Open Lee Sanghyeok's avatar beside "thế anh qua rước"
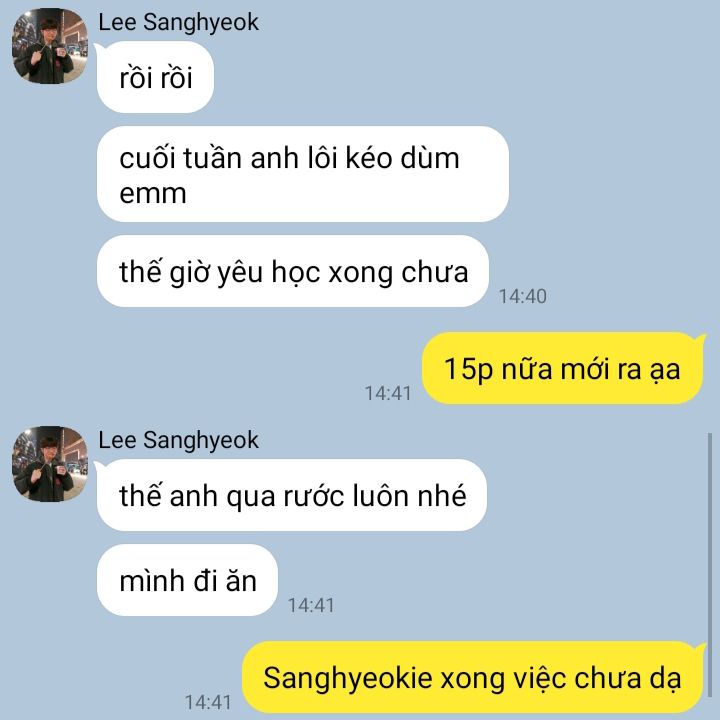 [49, 464]
